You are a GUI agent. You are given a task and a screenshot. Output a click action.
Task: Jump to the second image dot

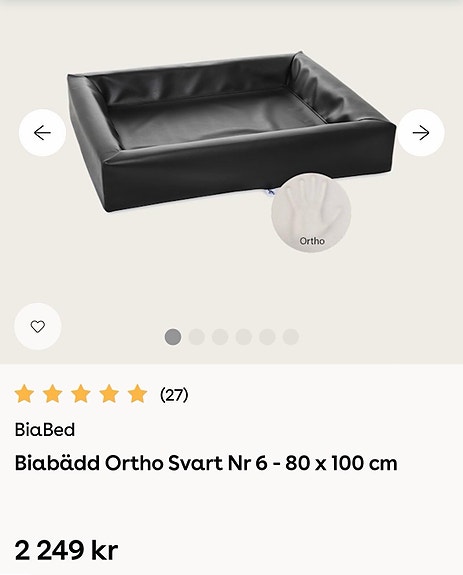[x=196, y=337]
